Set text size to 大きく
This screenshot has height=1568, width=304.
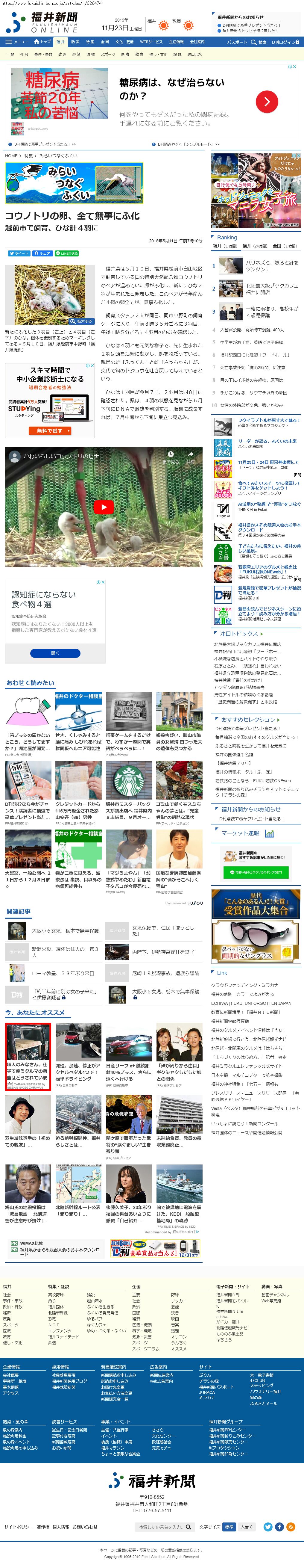(x=246, y=1526)
